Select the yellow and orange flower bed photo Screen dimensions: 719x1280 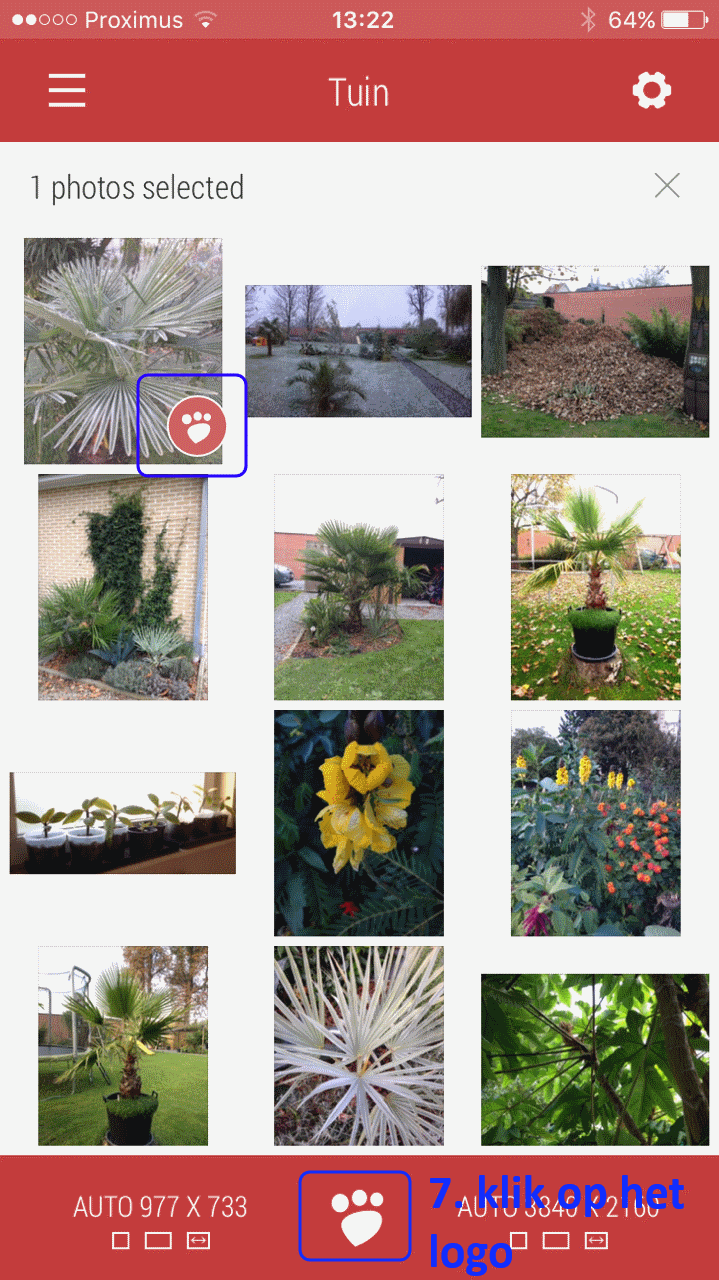coord(595,822)
